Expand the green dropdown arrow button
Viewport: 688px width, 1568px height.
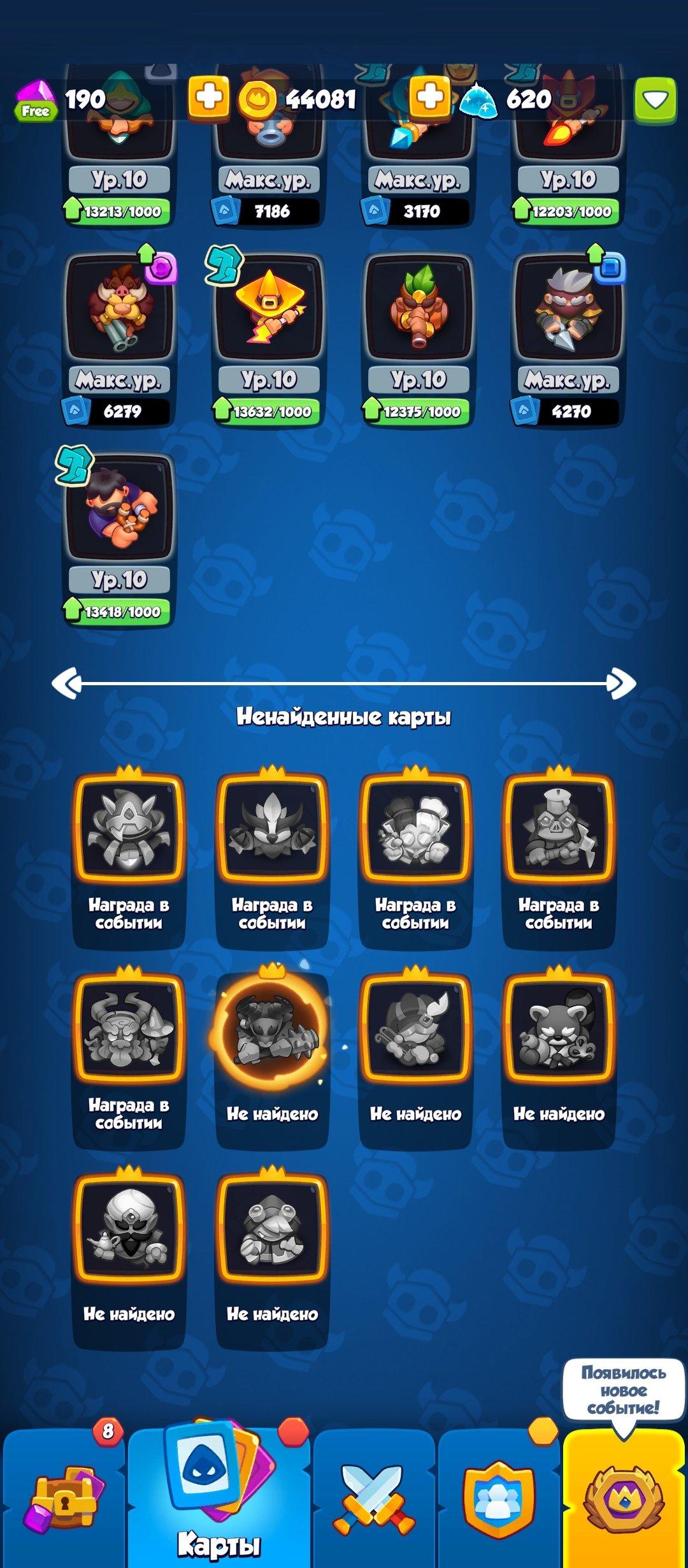pos(655,99)
